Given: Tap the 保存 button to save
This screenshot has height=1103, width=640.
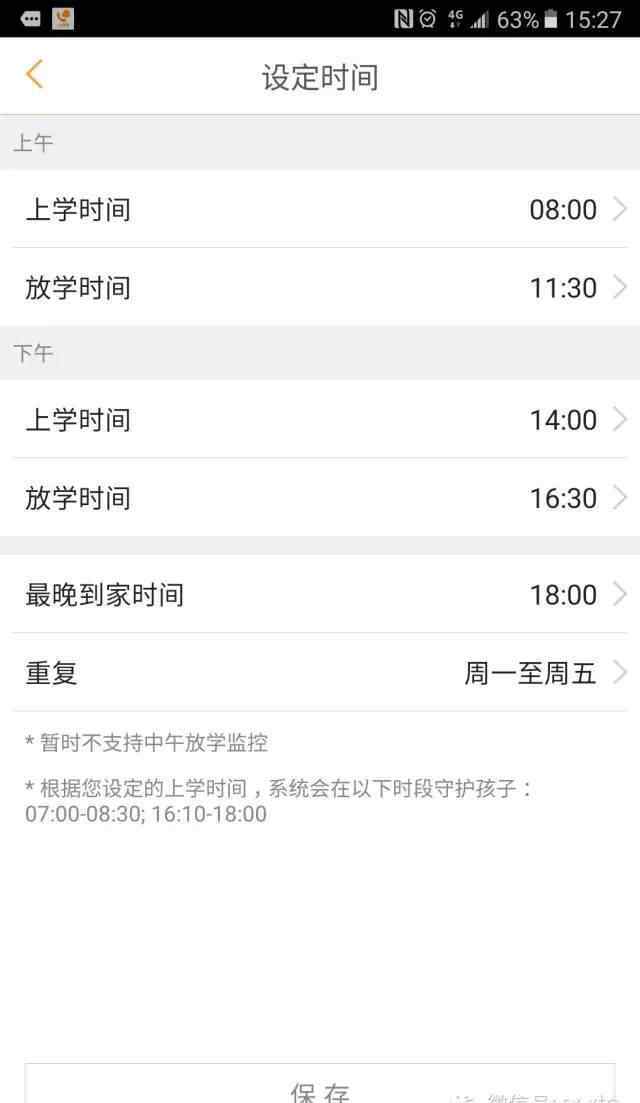Looking at the screenshot, I should coord(320,1083).
